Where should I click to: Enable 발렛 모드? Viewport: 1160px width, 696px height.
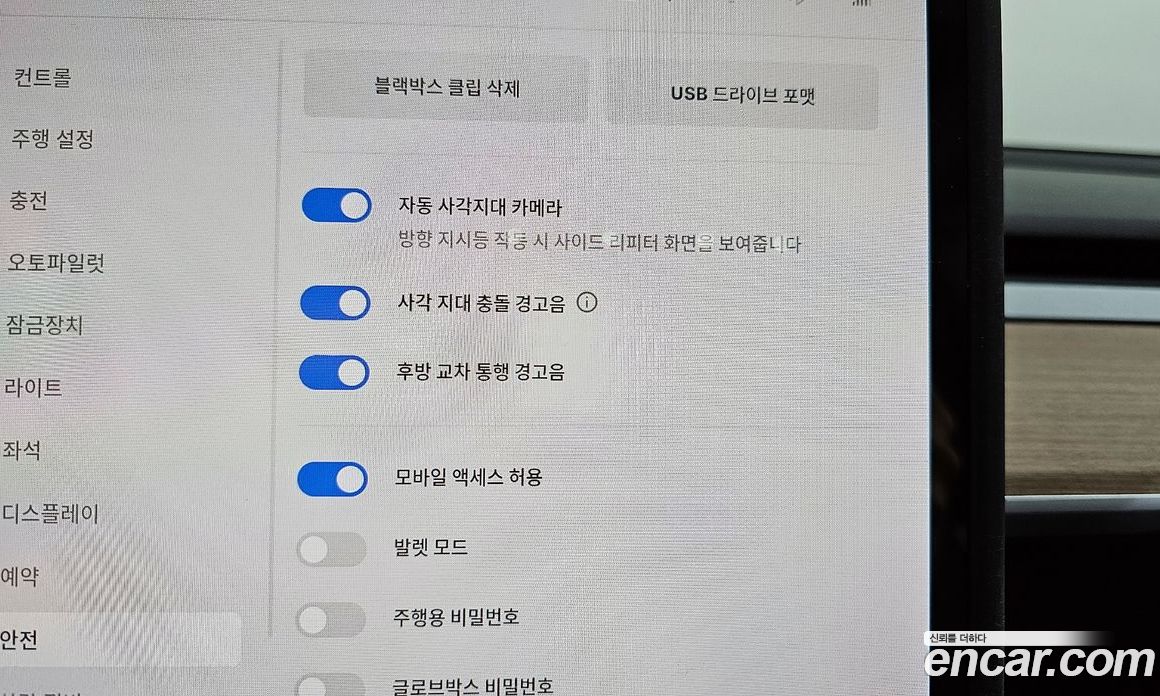332,549
